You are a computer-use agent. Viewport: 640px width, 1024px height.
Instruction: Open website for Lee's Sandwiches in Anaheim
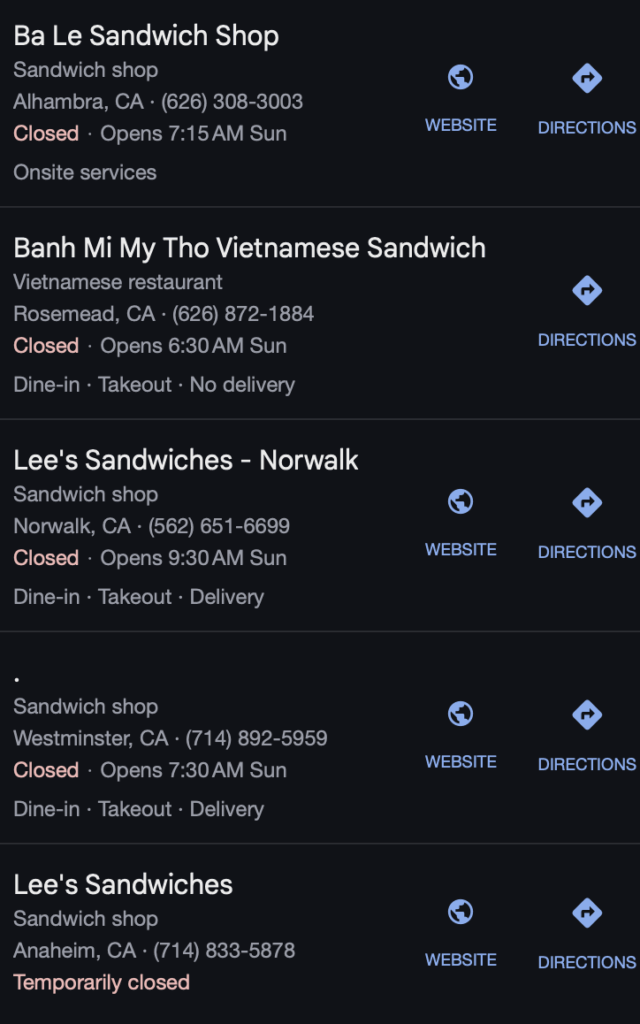pyautogui.click(x=460, y=933)
